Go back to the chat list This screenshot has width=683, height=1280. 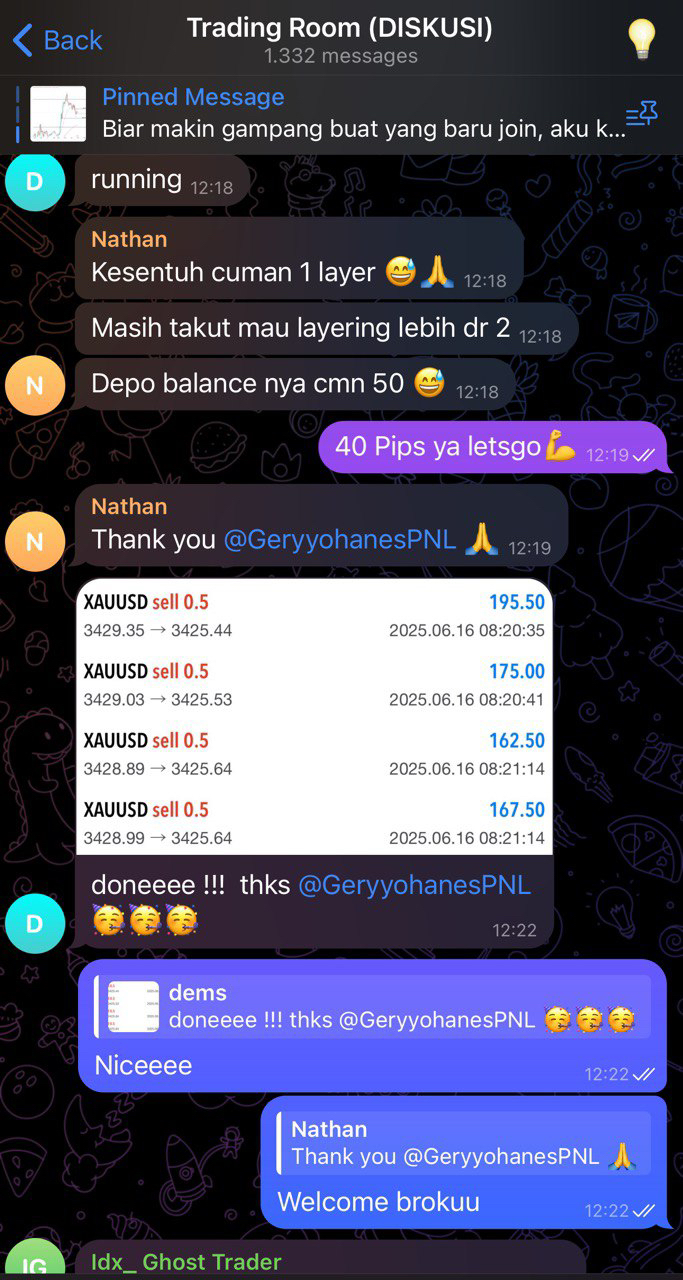[x=57, y=40]
